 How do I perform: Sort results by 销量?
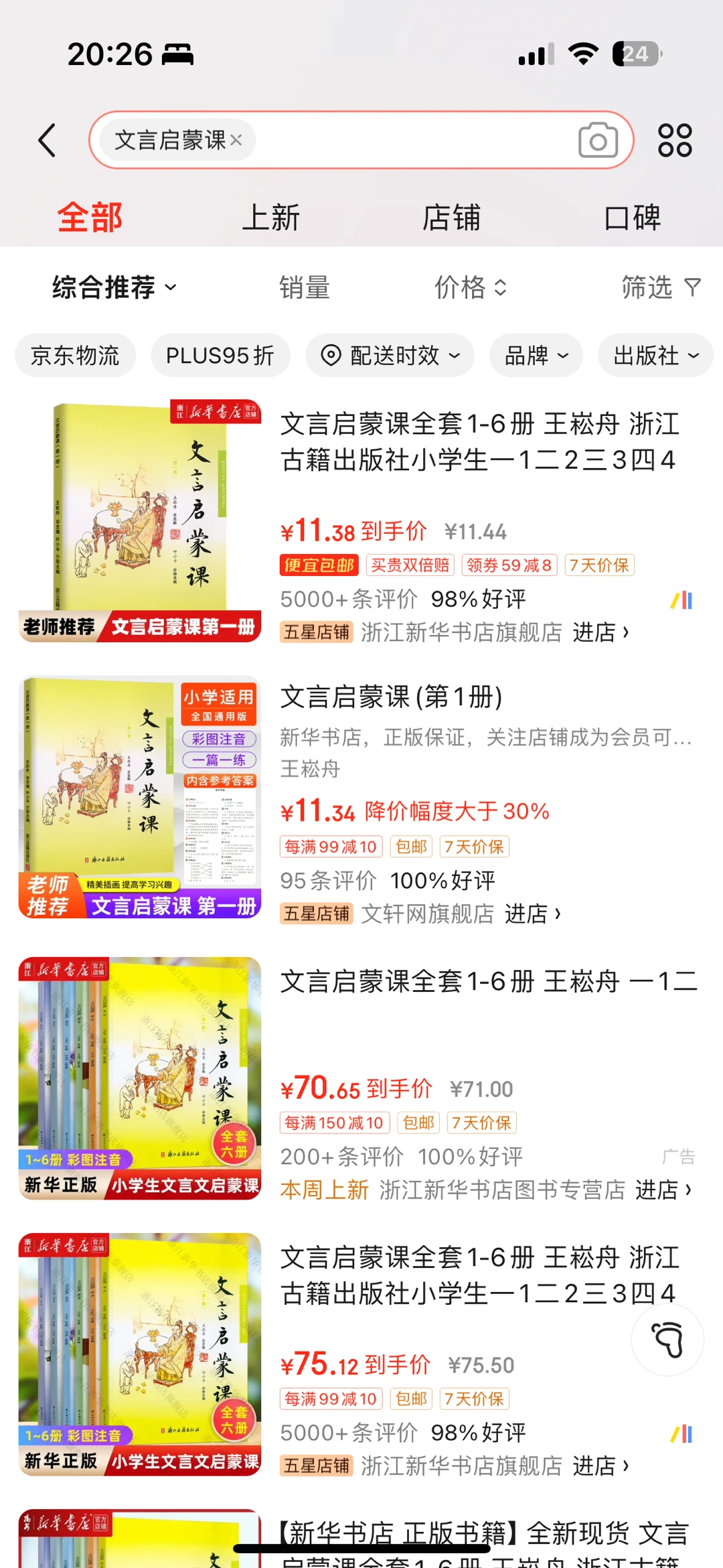(x=305, y=287)
